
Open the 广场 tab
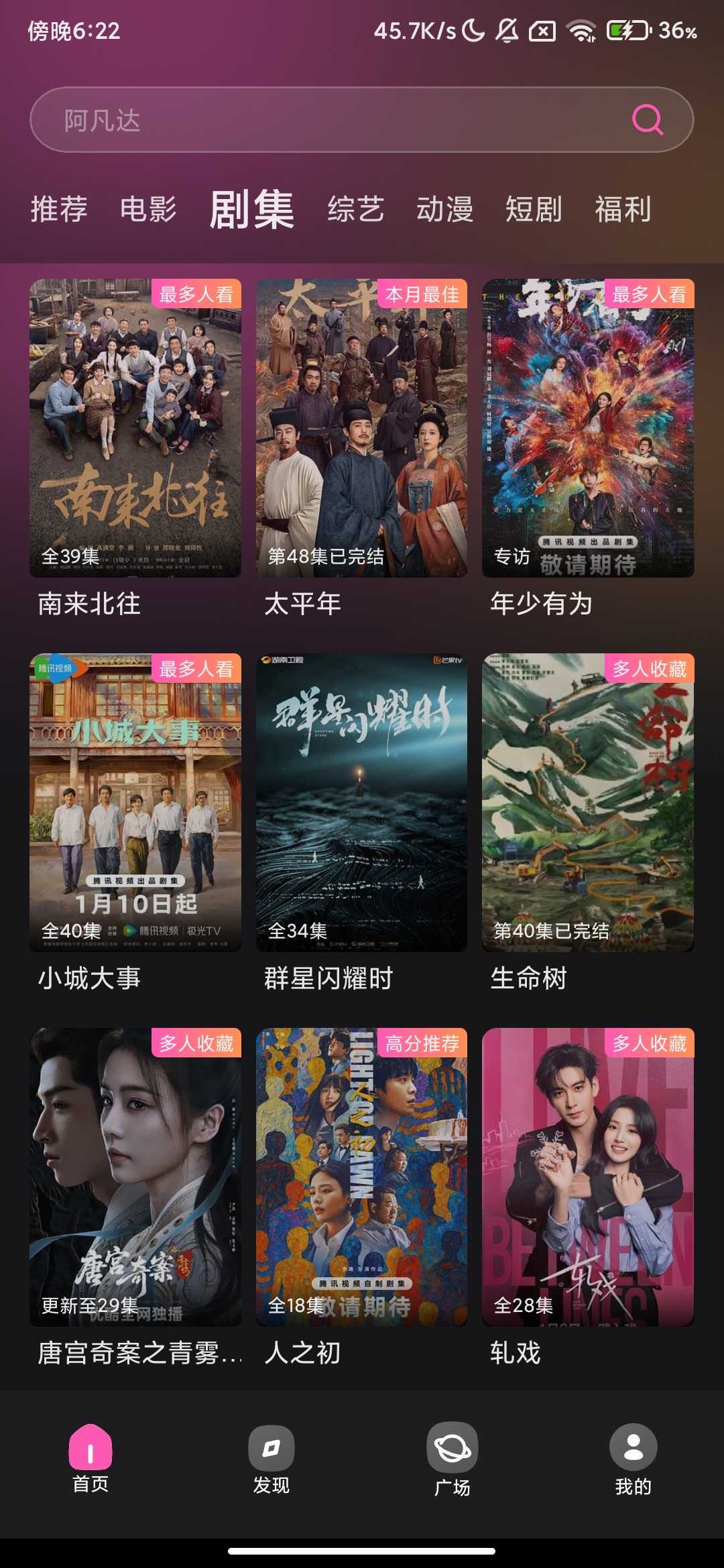pyautogui.click(x=452, y=1459)
